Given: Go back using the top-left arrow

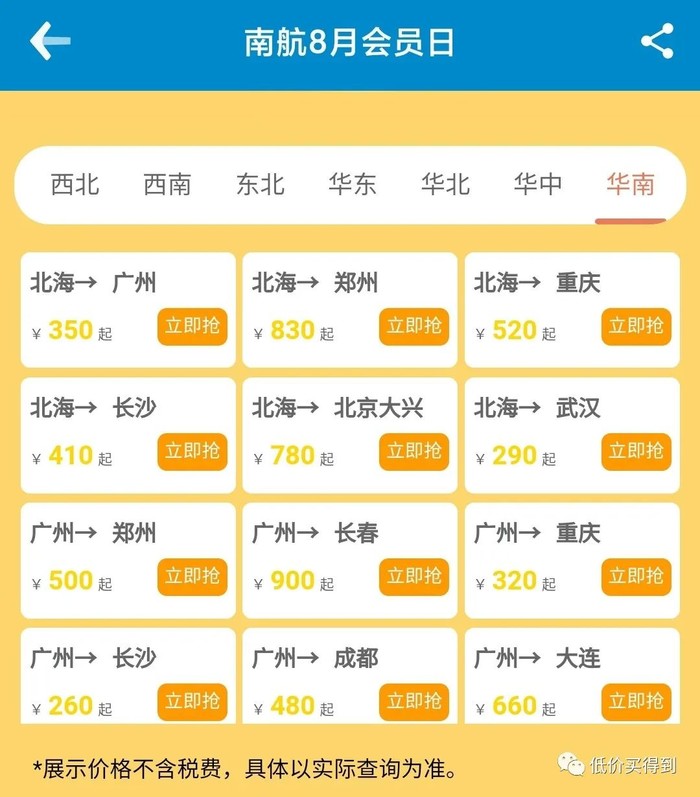Looking at the screenshot, I should pos(50,42).
